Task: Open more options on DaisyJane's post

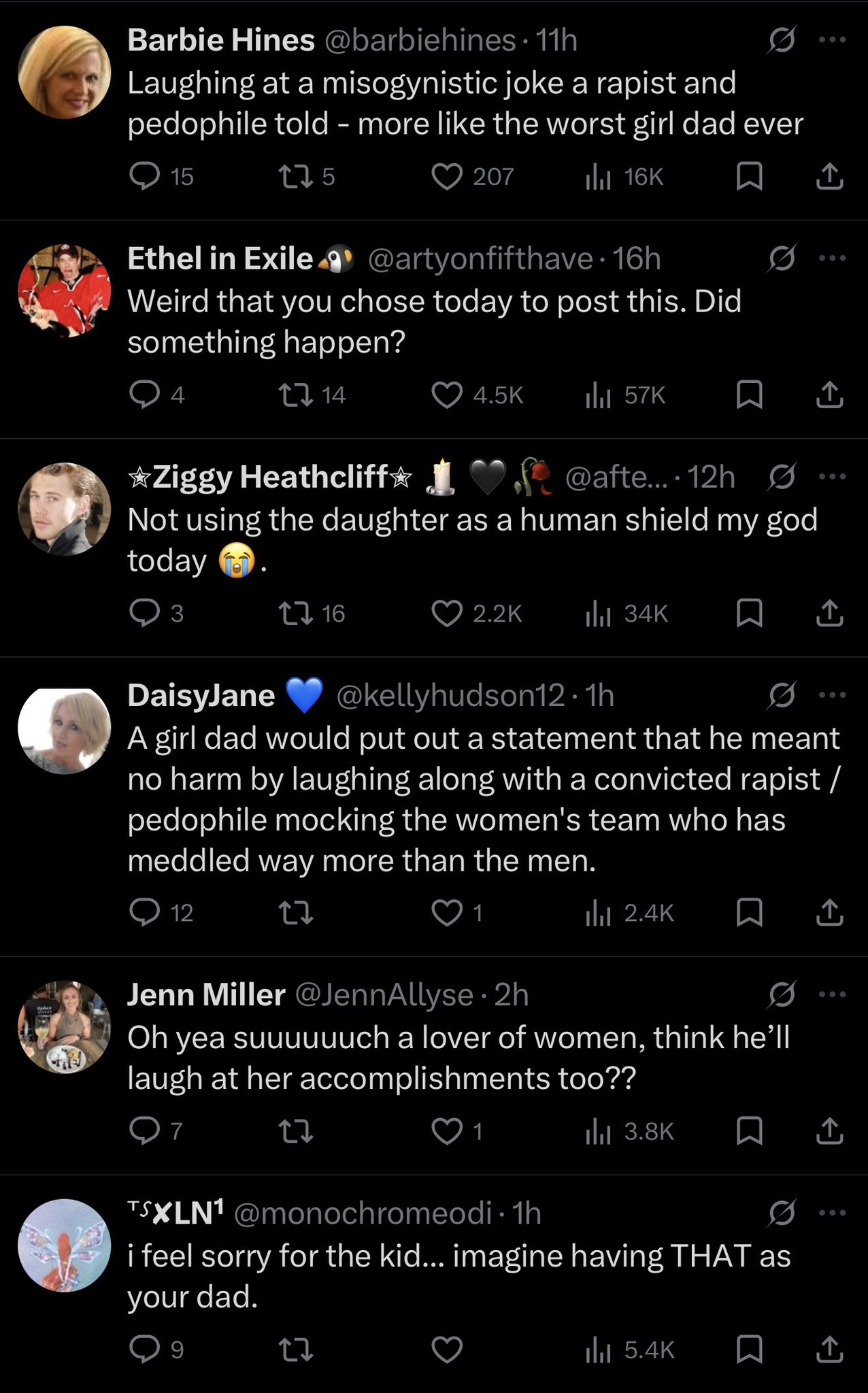Action: 832,695
